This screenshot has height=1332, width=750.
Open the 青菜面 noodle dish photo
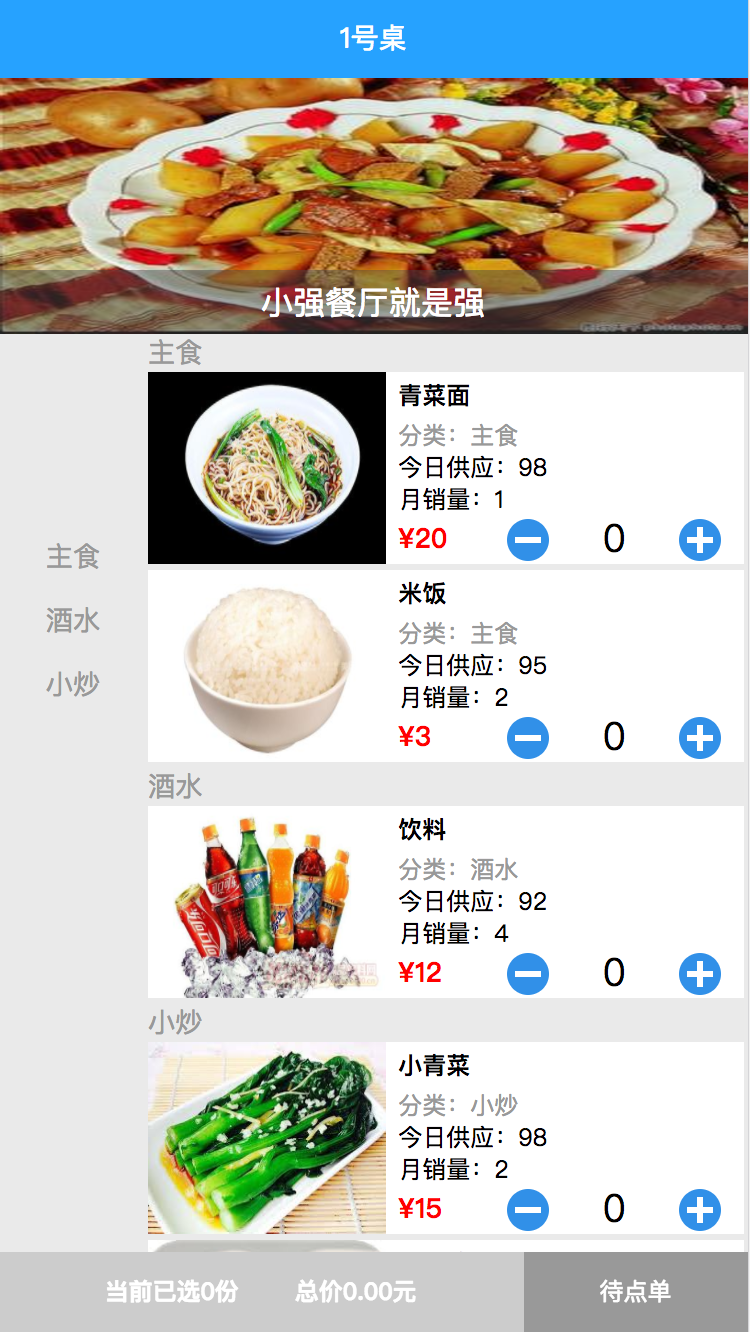coord(265,467)
